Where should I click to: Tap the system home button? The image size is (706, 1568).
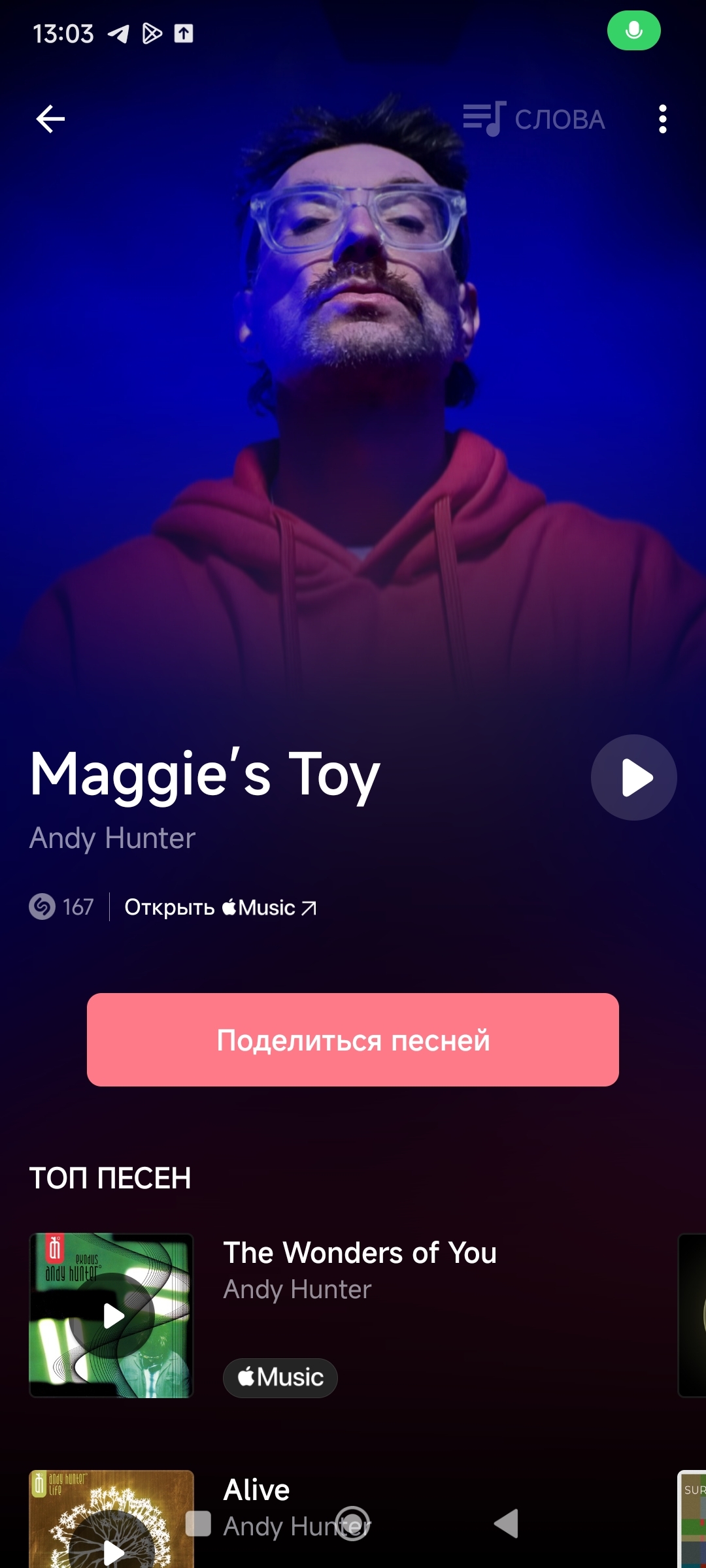pos(352,1524)
